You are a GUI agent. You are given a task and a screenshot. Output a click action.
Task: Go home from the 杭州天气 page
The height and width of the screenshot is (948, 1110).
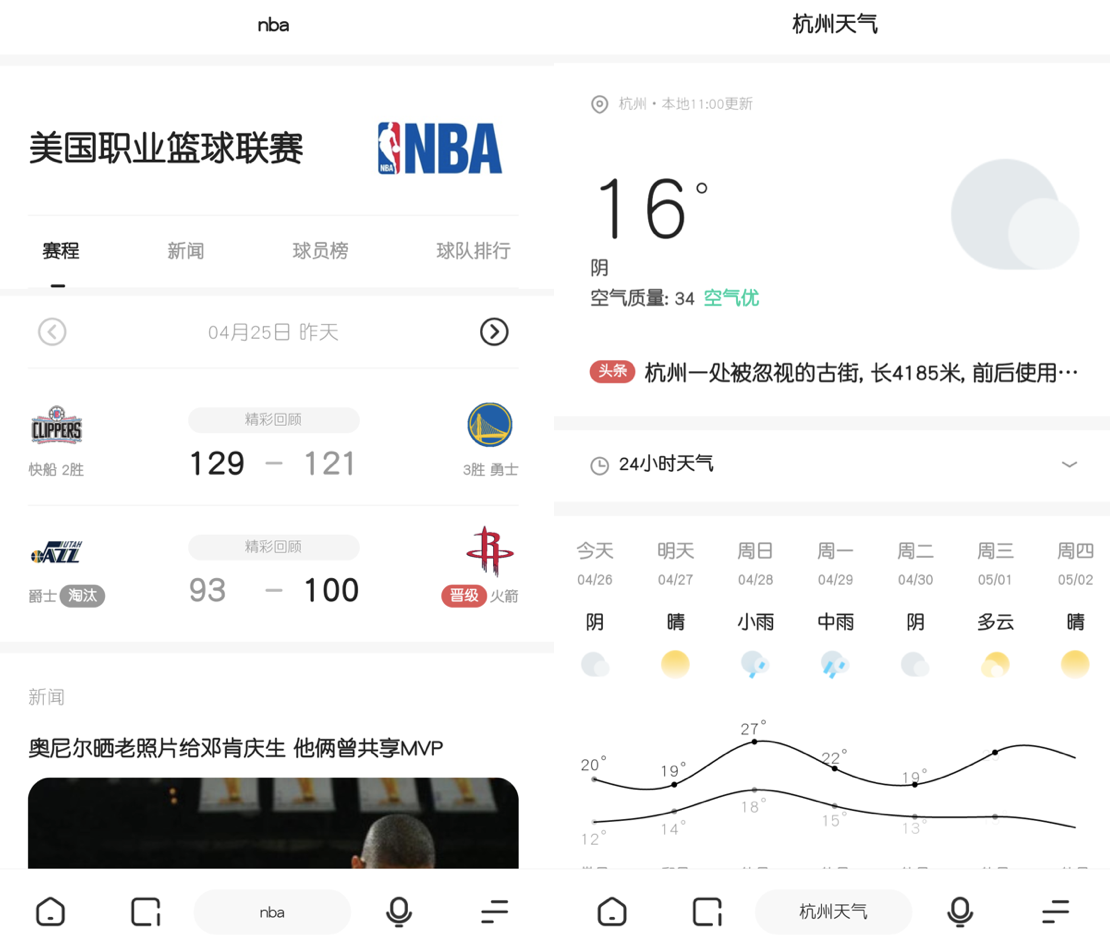point(611,912)
